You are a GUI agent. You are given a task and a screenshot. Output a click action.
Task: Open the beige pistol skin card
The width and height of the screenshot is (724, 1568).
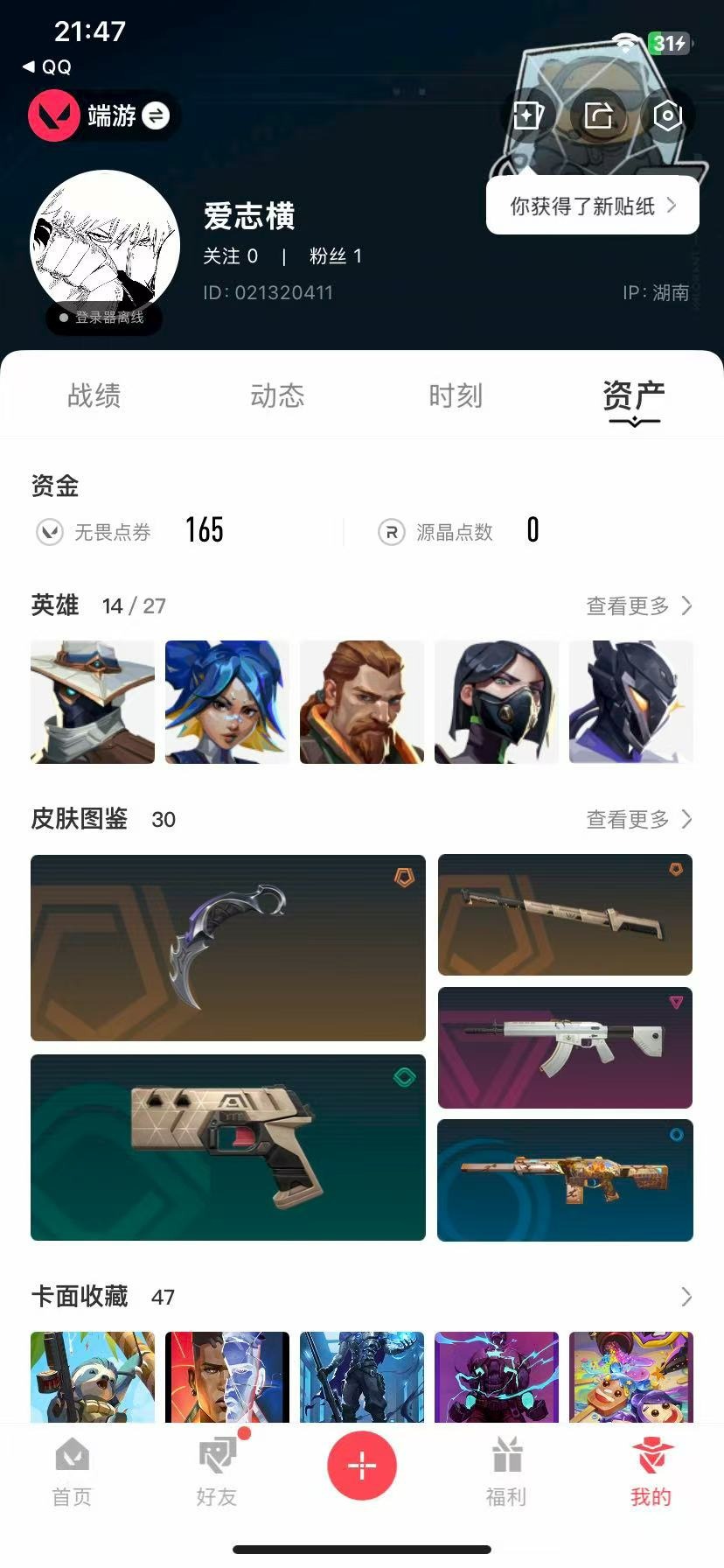tap(228, 1147)
